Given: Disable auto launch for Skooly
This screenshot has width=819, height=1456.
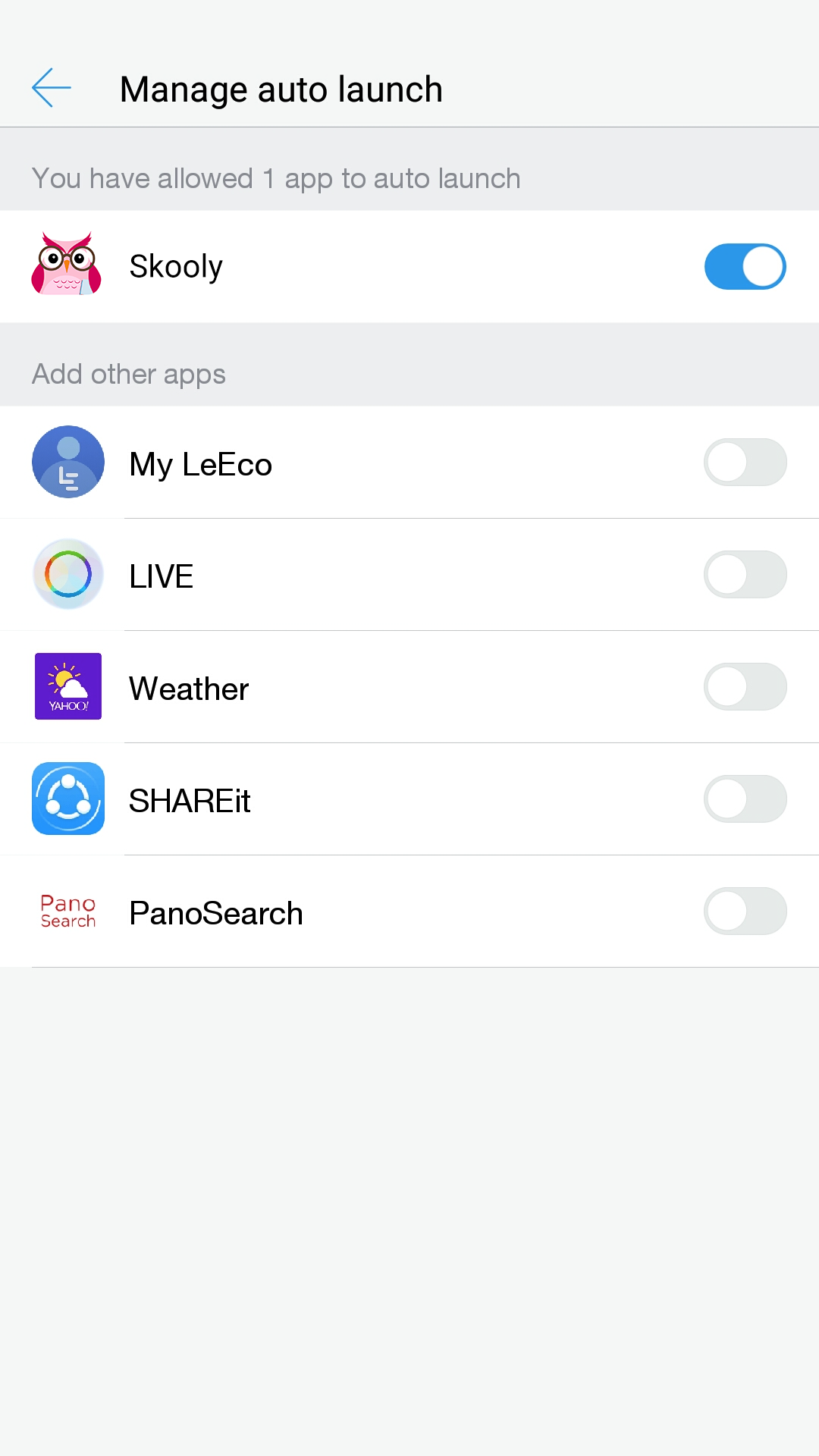Looking at the screenshot, I should [745, 266].
